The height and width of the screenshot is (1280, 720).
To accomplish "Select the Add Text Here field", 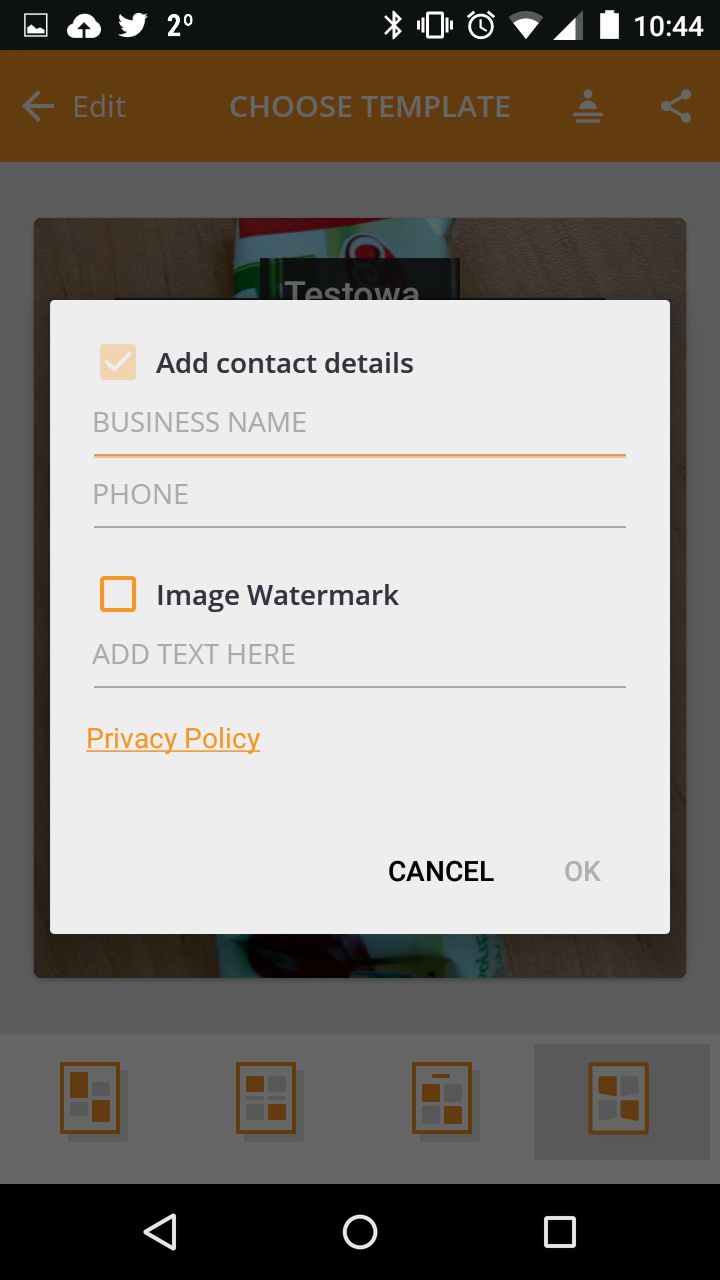I will (359, 657).
